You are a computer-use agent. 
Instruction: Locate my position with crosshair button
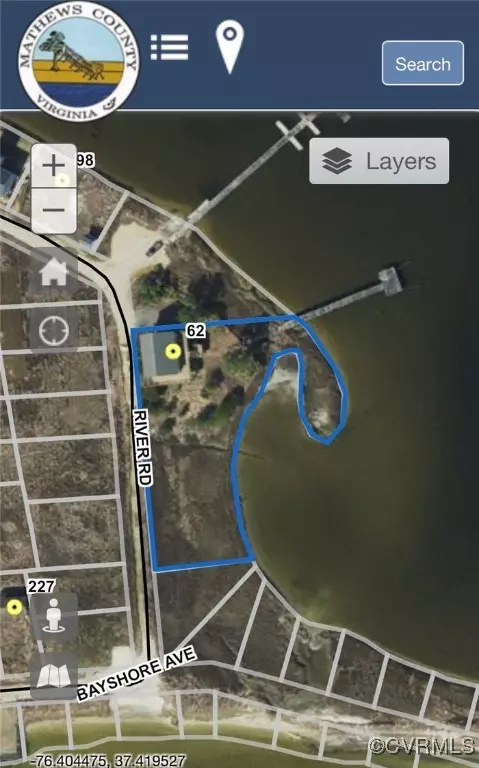(54, 330)
